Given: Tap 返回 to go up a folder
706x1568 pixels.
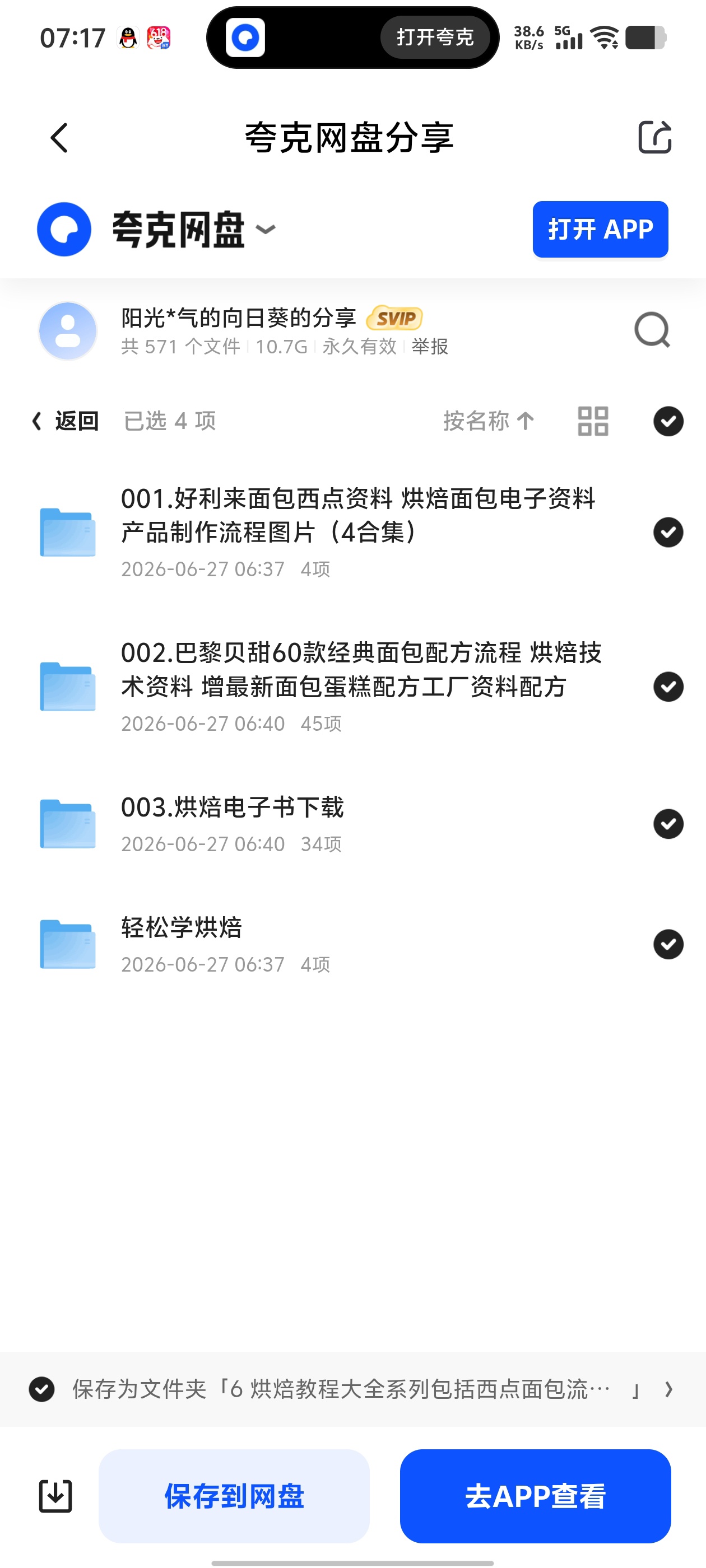Looking at the screenshot, I should coord(66,421).
